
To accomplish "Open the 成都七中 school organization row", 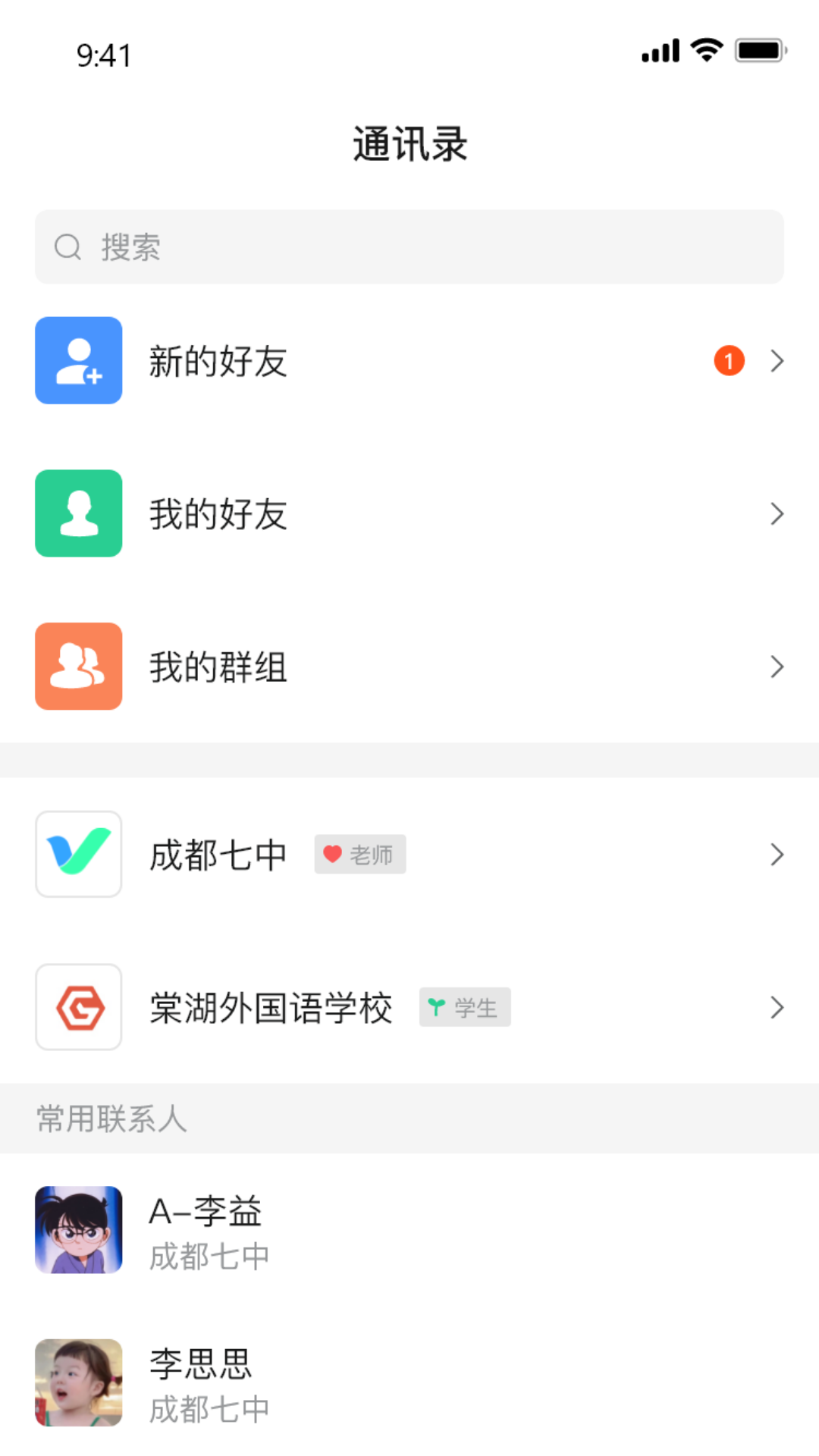I will click(x=409, y=855).
